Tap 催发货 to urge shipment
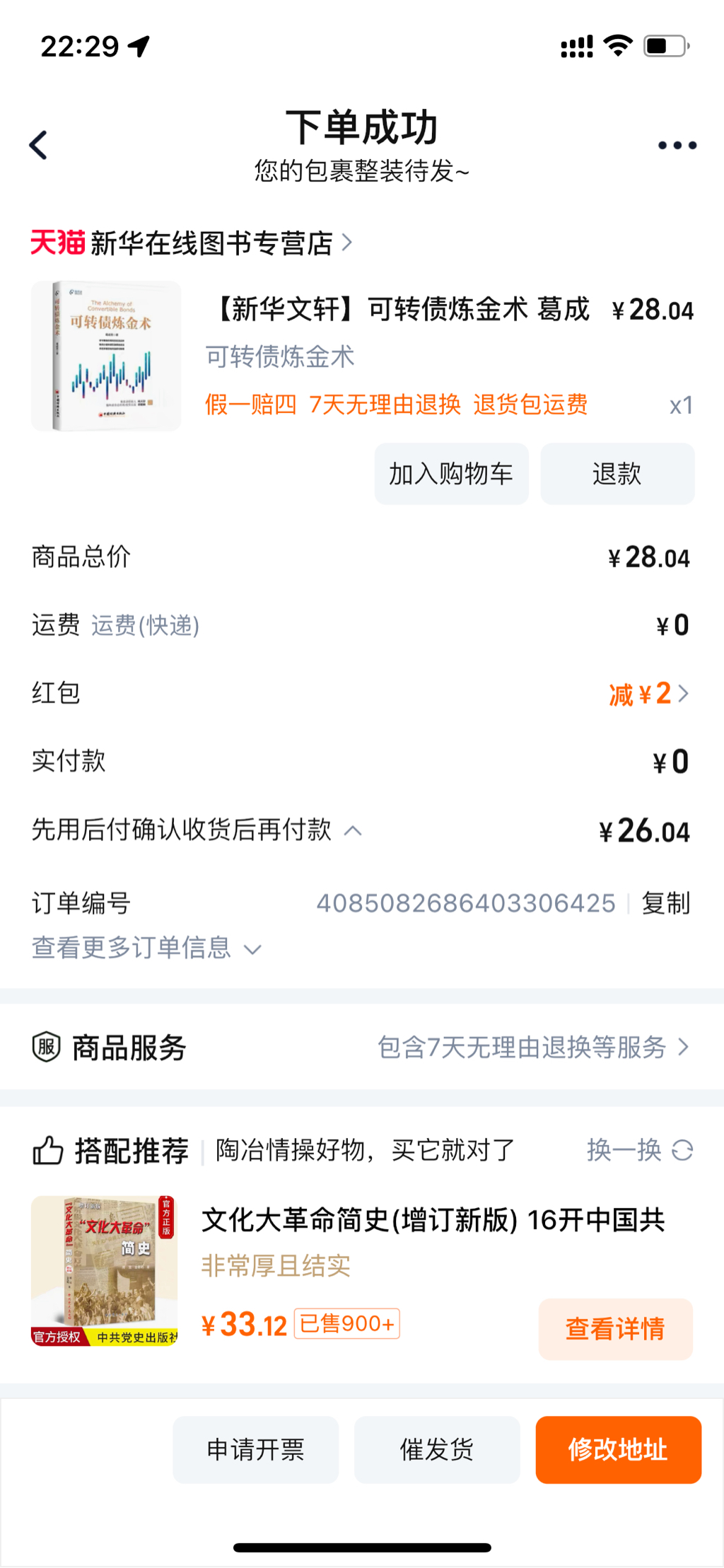The height and width of the screenshot is (1568, 724). point(437,1449)
